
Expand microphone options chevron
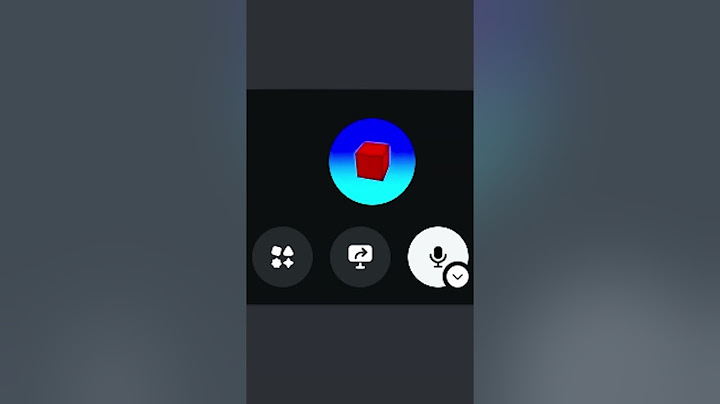[x=458, y=276]
